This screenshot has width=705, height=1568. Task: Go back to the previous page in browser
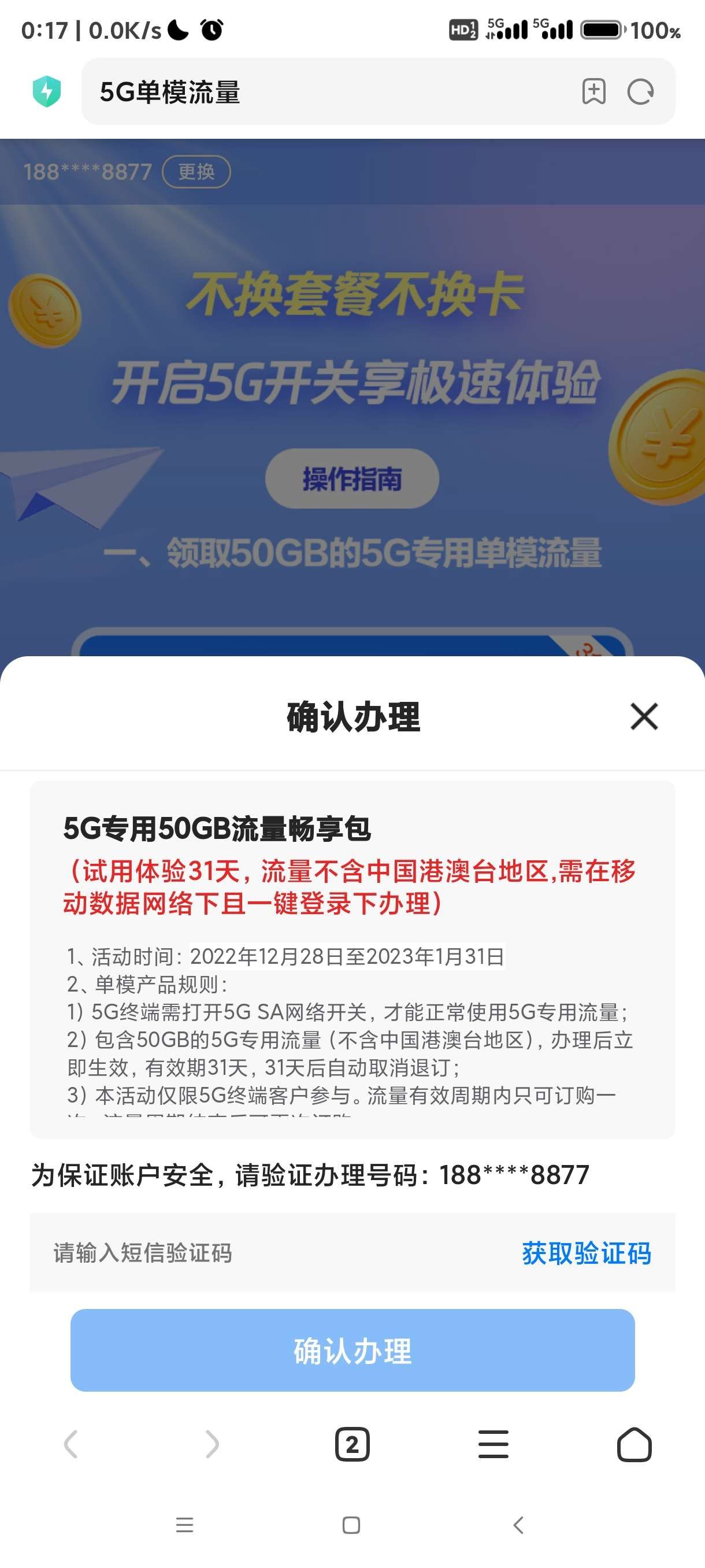[71, 1444]
